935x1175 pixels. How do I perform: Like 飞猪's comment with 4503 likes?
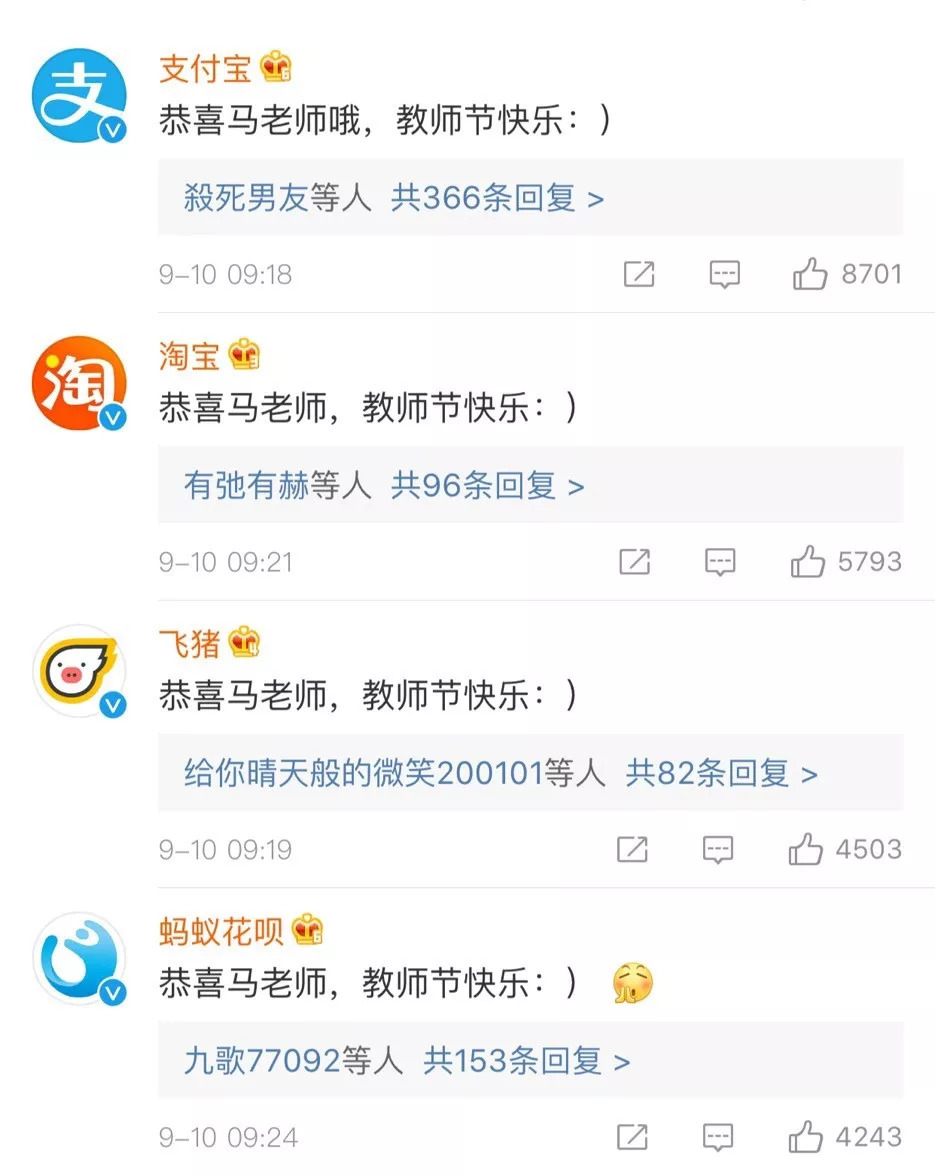806,850
